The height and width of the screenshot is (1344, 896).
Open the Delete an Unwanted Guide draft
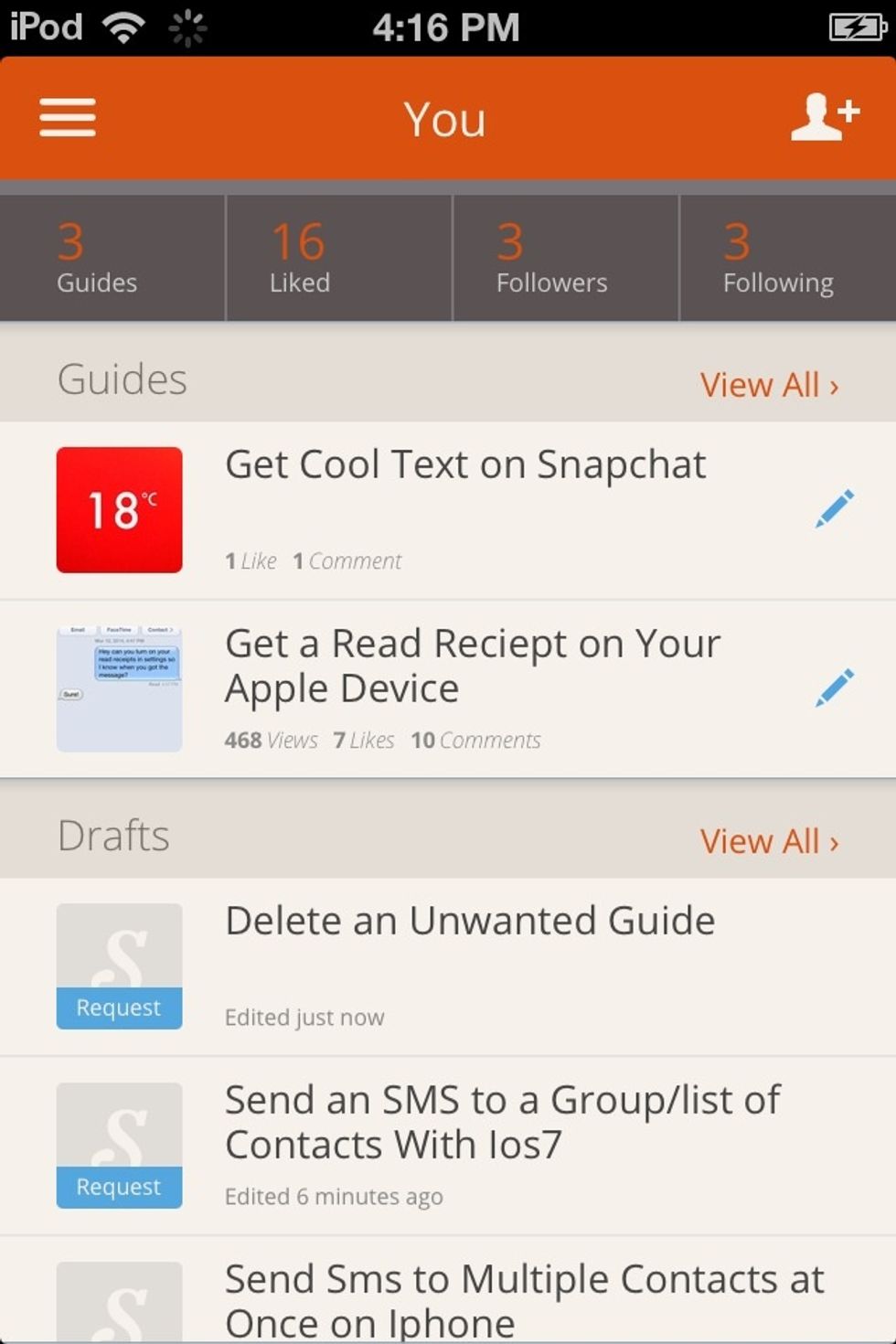470,922
